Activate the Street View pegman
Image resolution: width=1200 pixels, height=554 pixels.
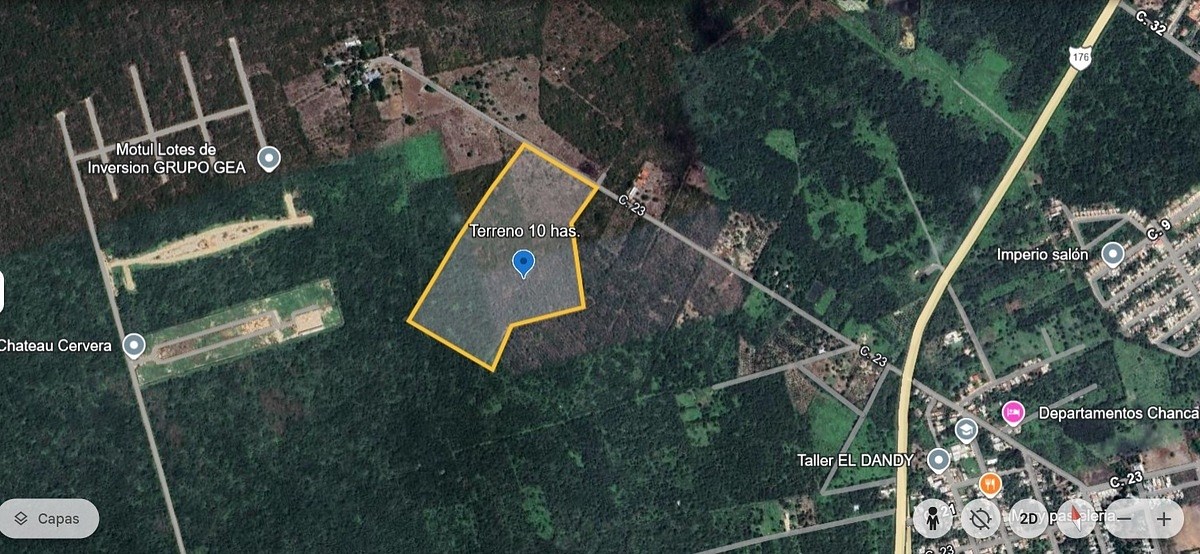pyautogui.click(x=932, y=518)
